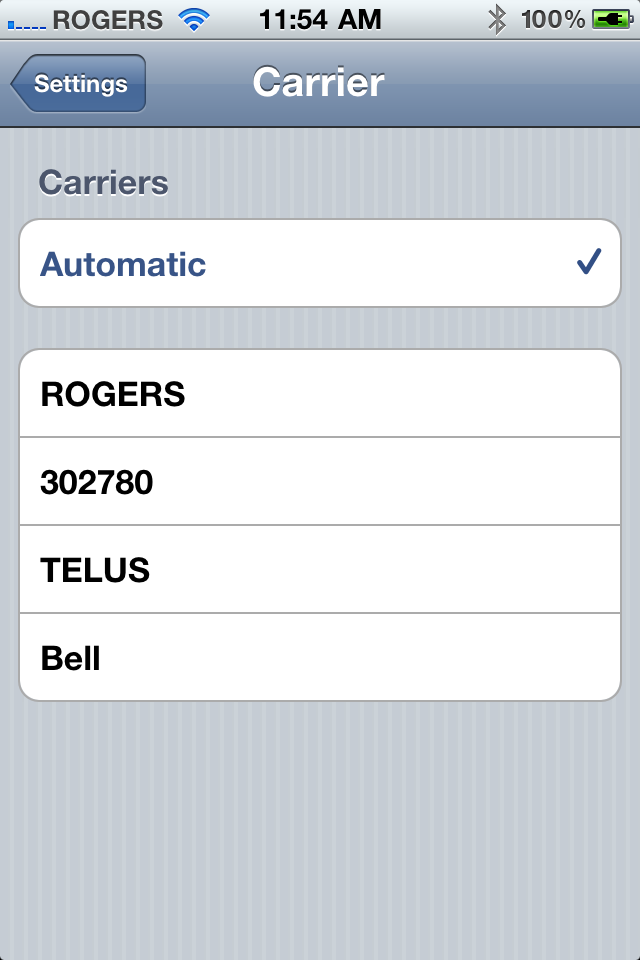Pick TELUS from the carrier list

click(320, 570)
